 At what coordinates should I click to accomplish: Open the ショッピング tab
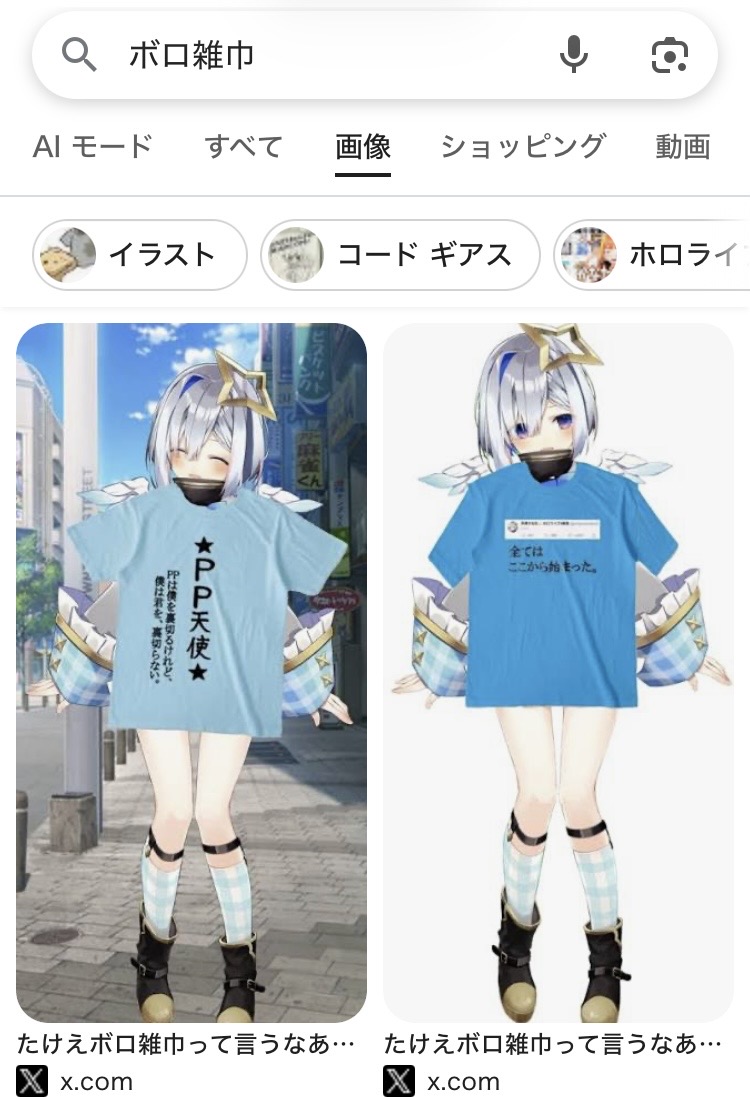523,147
